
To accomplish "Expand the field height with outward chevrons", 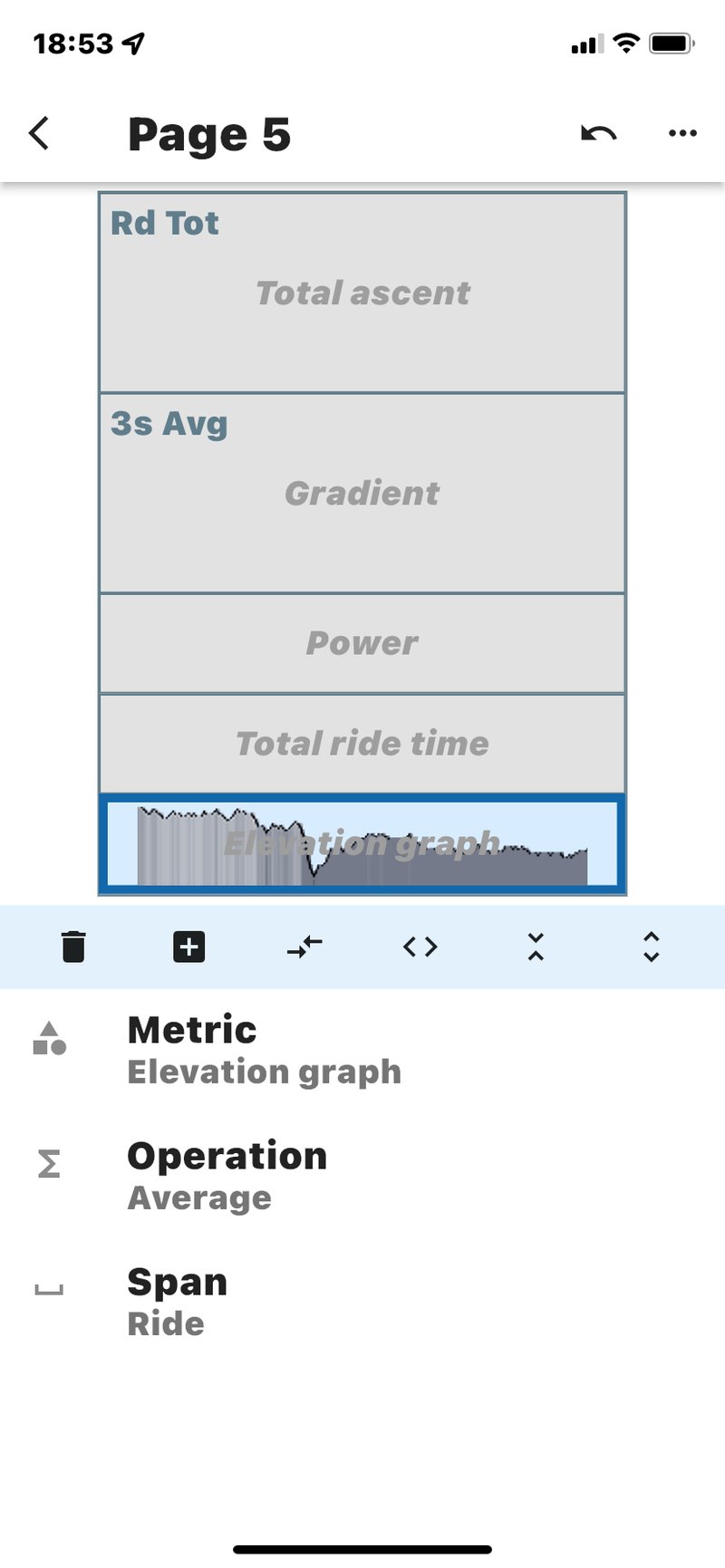I will point(651,947).
